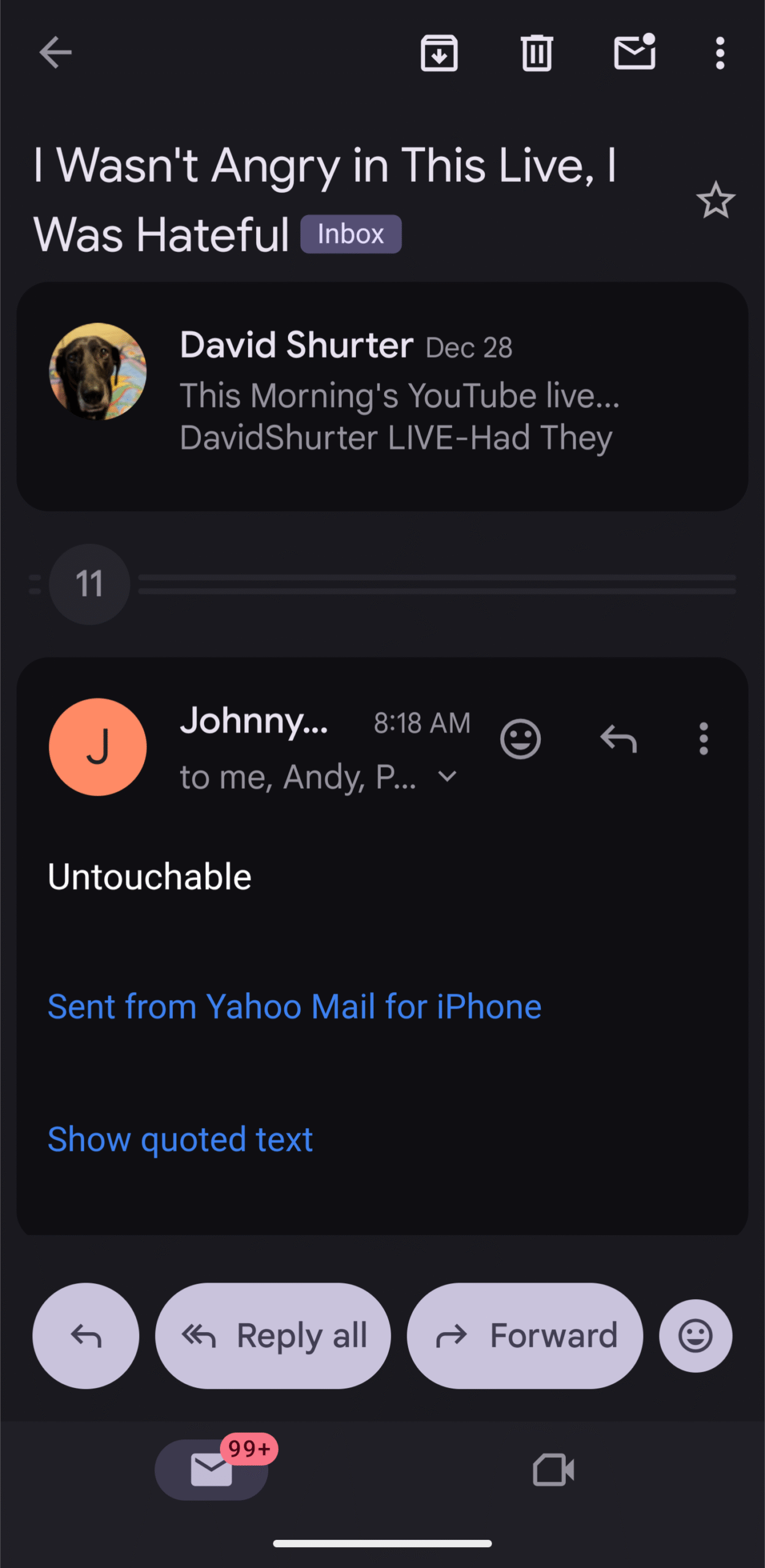Expand recipient details next to 'to me, Andy'
The height and width of the screenshot is (1568, 765).
tap(448, 777)
